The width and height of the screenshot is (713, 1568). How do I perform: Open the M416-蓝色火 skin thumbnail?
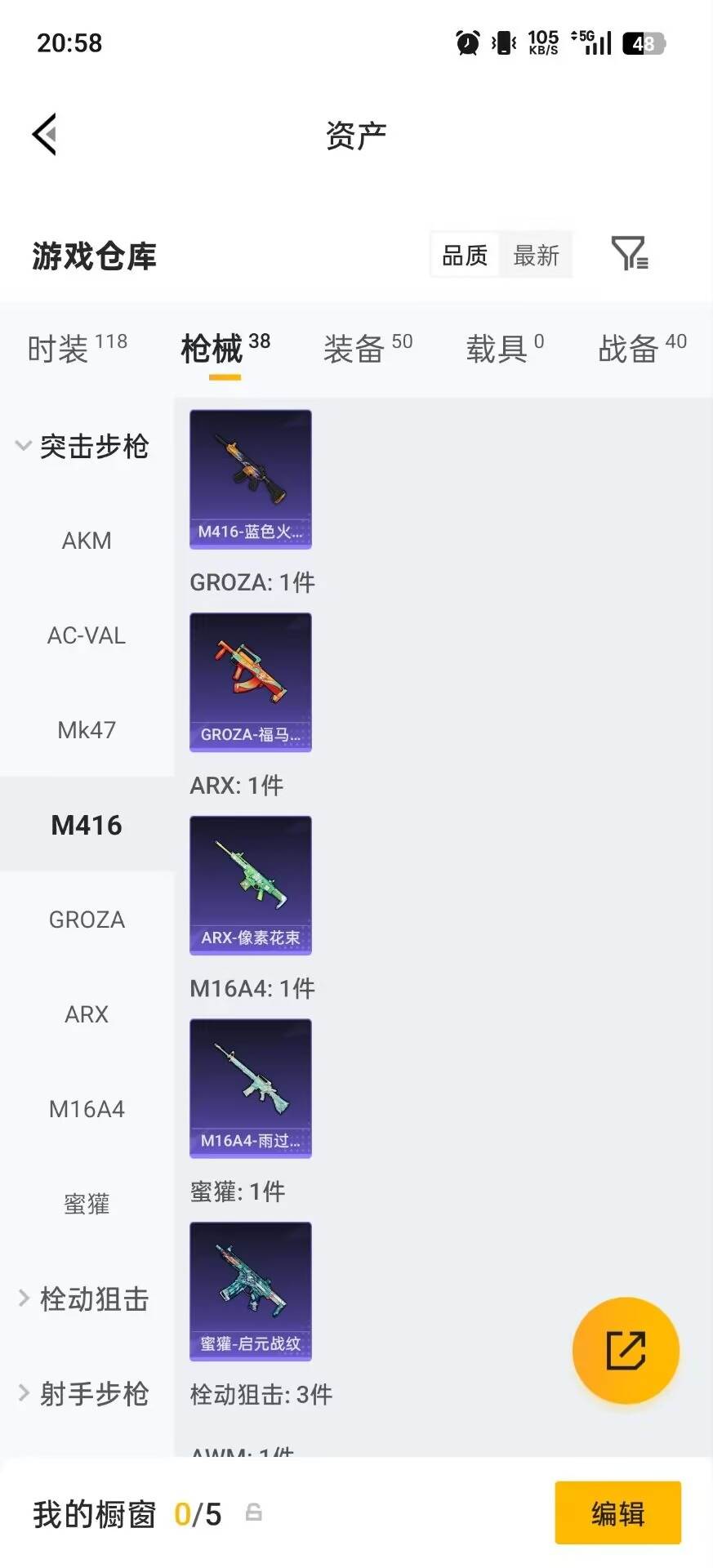(250, 479)
